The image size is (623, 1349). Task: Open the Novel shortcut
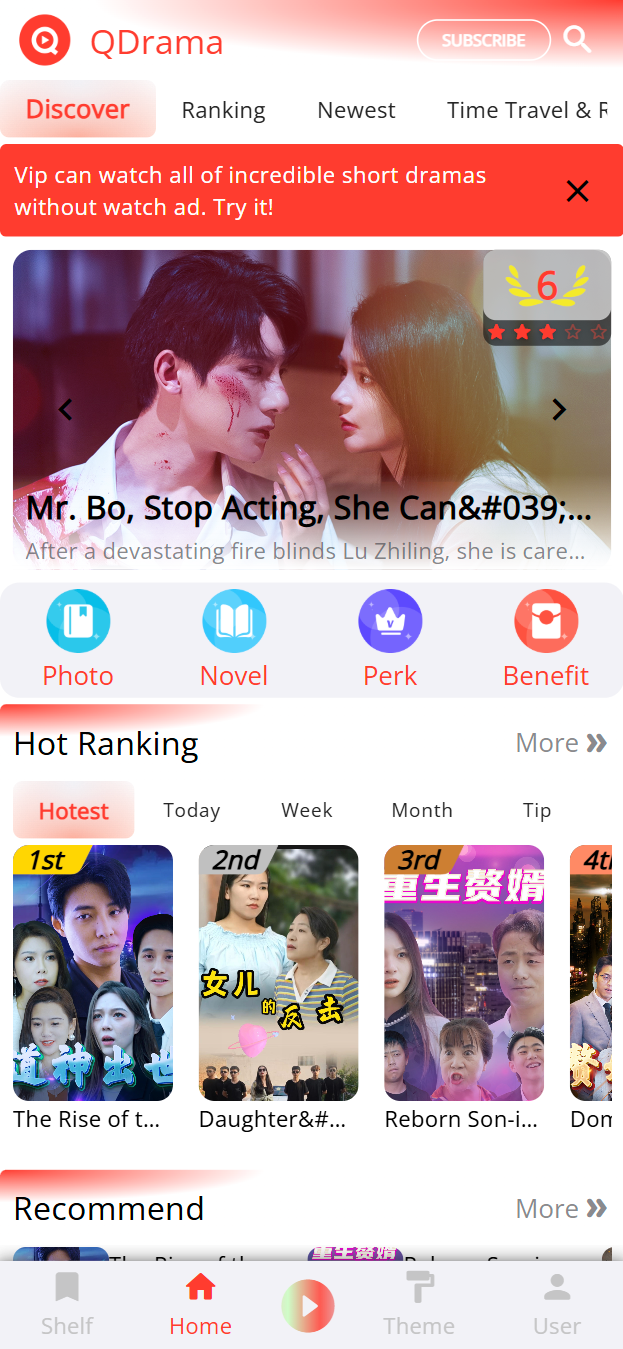pyautogui.click(x=234, y=640)
